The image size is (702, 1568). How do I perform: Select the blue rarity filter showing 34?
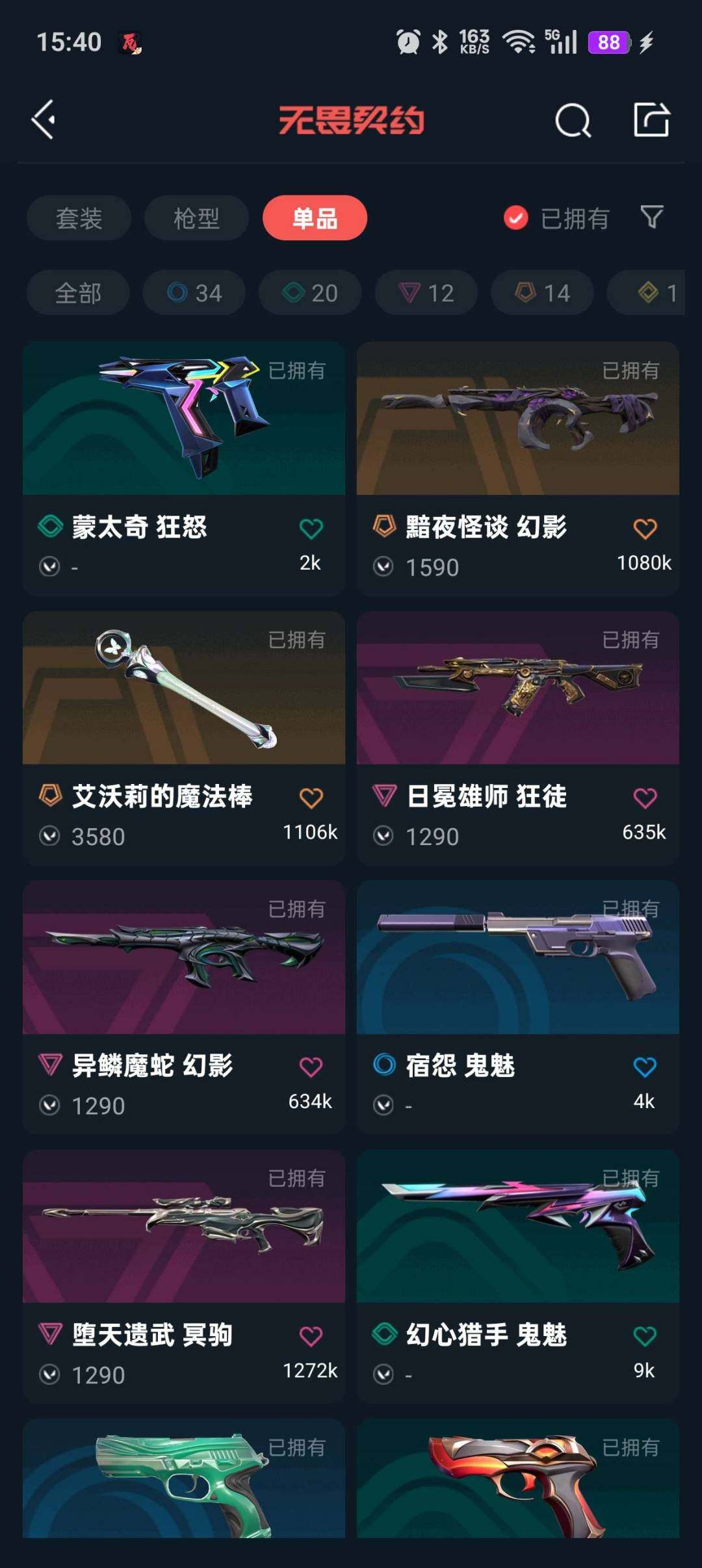click(x=194, y=292)
